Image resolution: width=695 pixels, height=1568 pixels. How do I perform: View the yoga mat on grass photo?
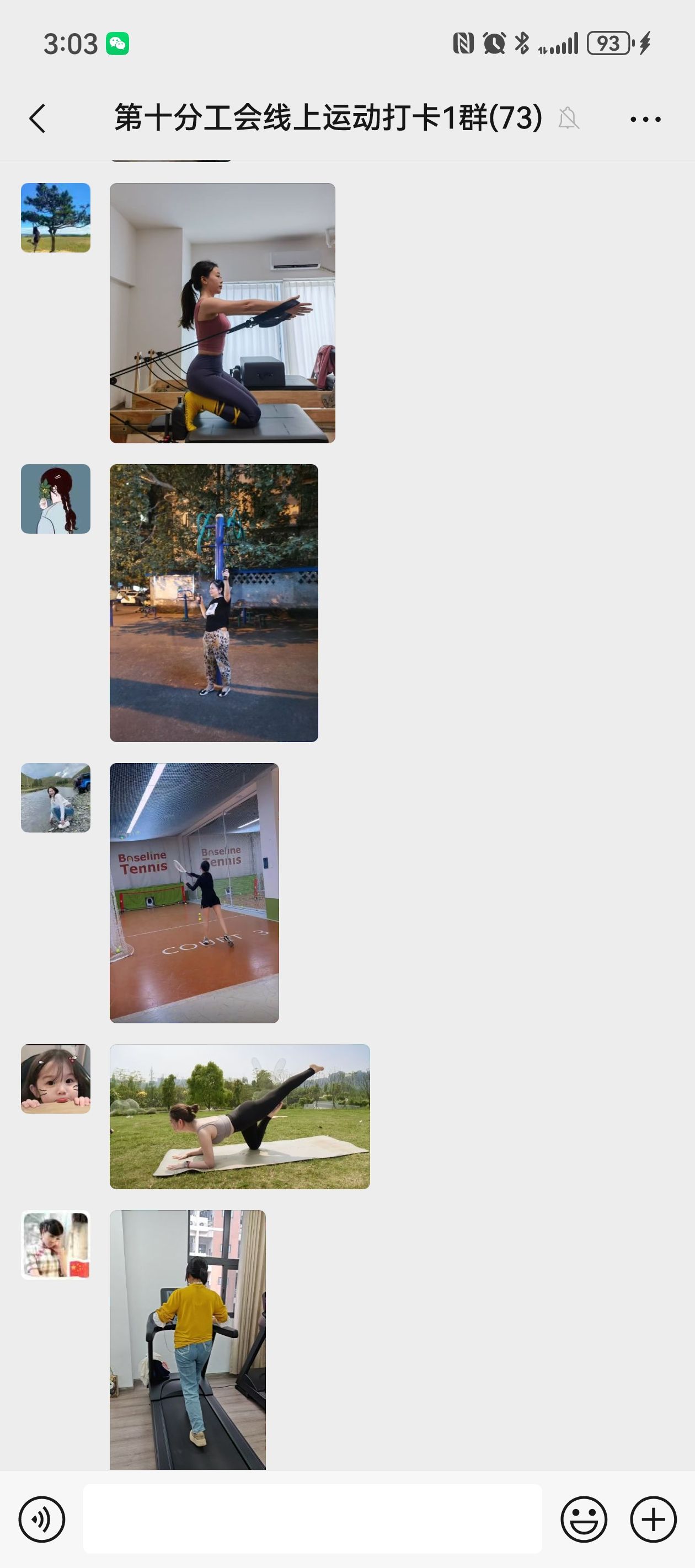click(239, 1116)
